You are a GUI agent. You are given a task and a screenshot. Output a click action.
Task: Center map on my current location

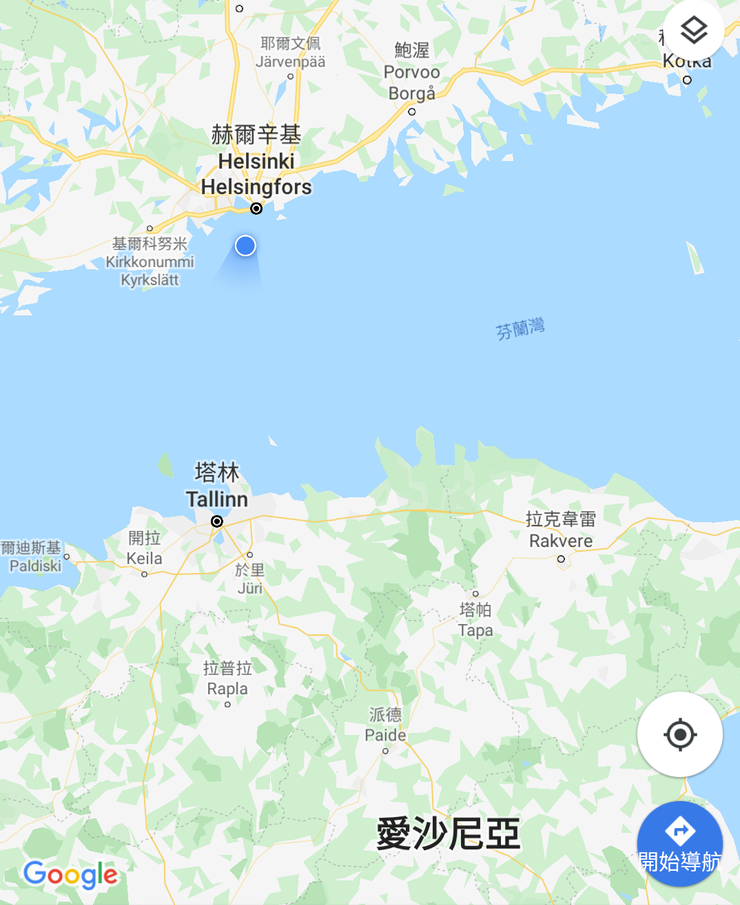pos(680,735)
